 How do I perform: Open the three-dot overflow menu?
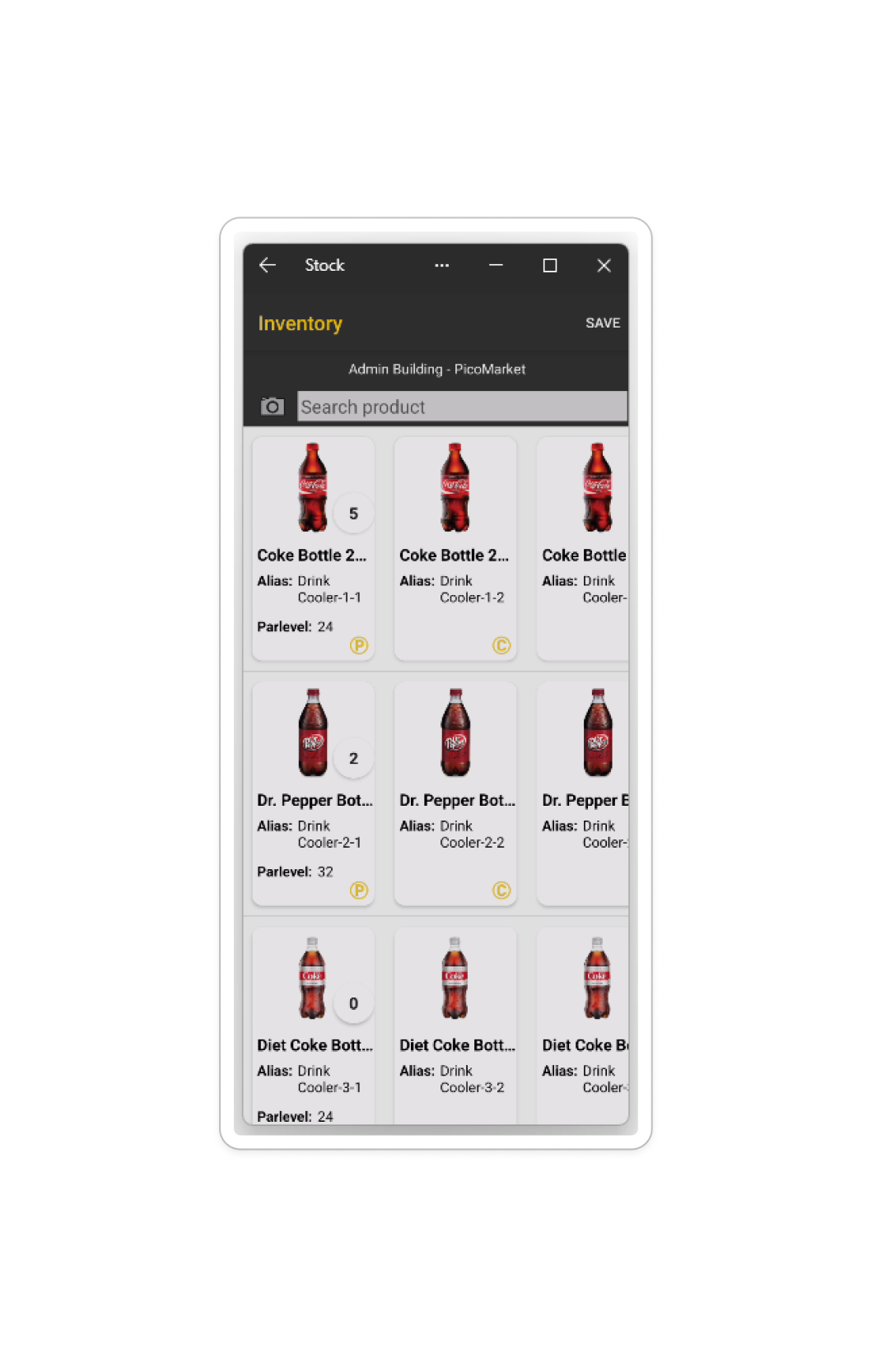pyautogui.click(x=442, y=265)
